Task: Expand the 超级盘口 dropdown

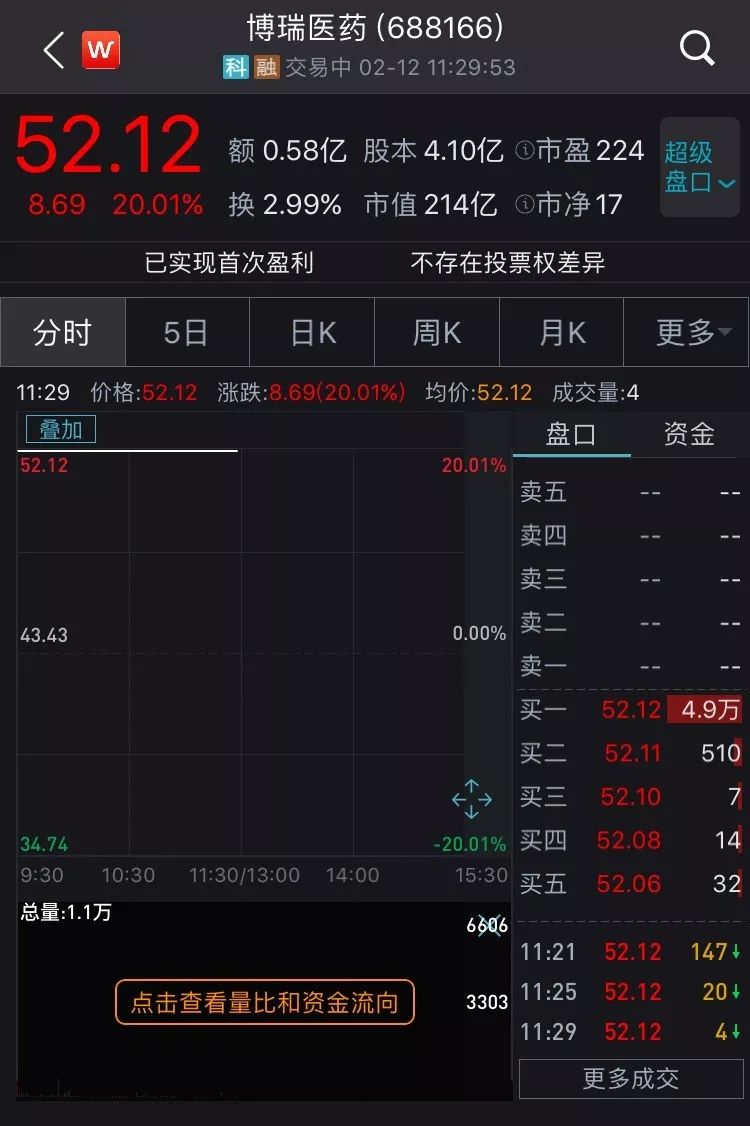Action: 700,167
